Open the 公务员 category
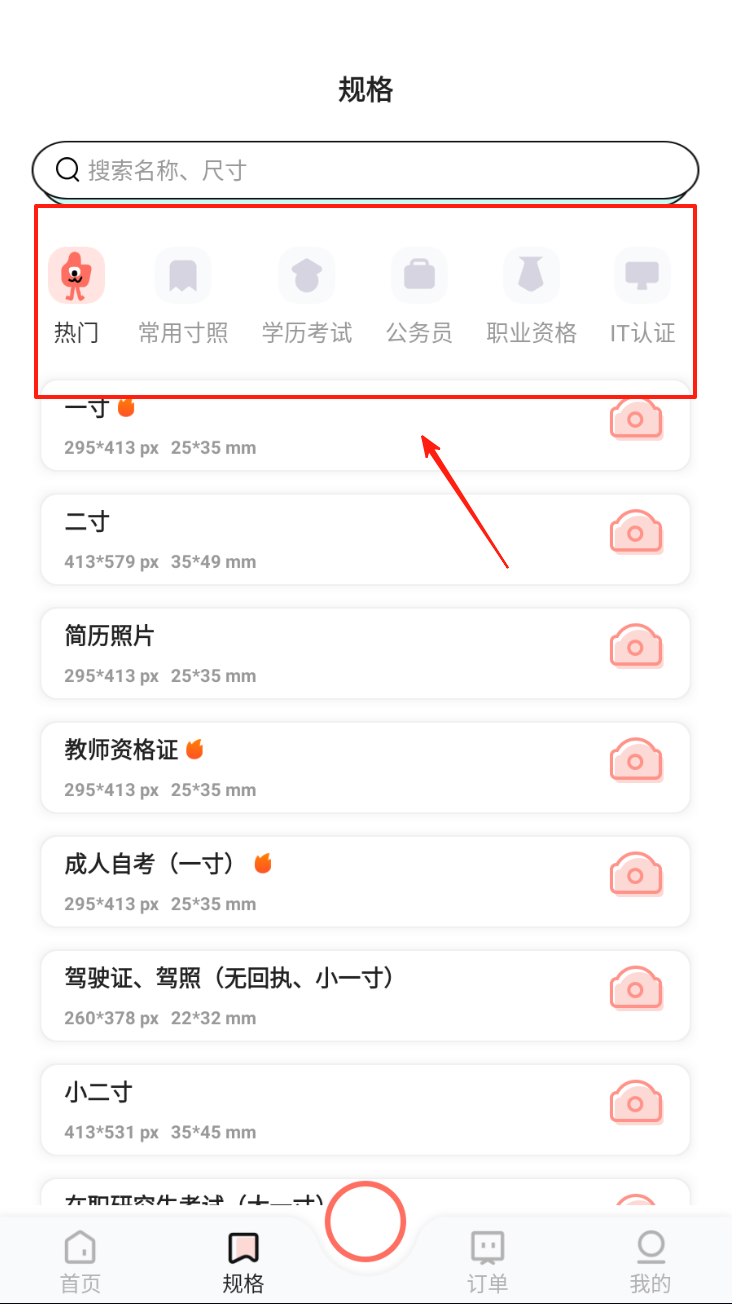732x1304 pixels. click(419, 296)
